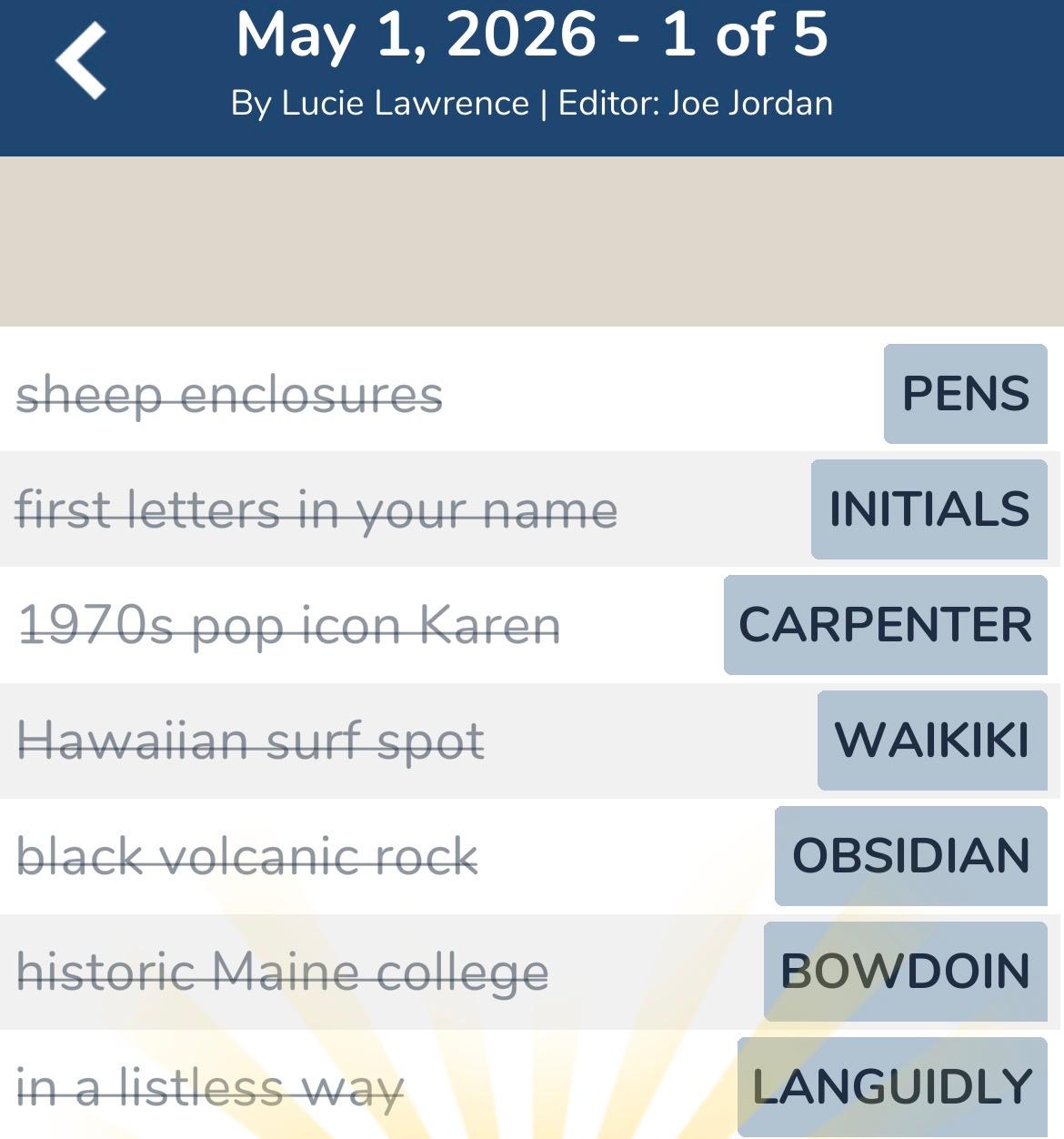Click the 'May 1, 2026 - 1 of 5' title

click(532, 38)
